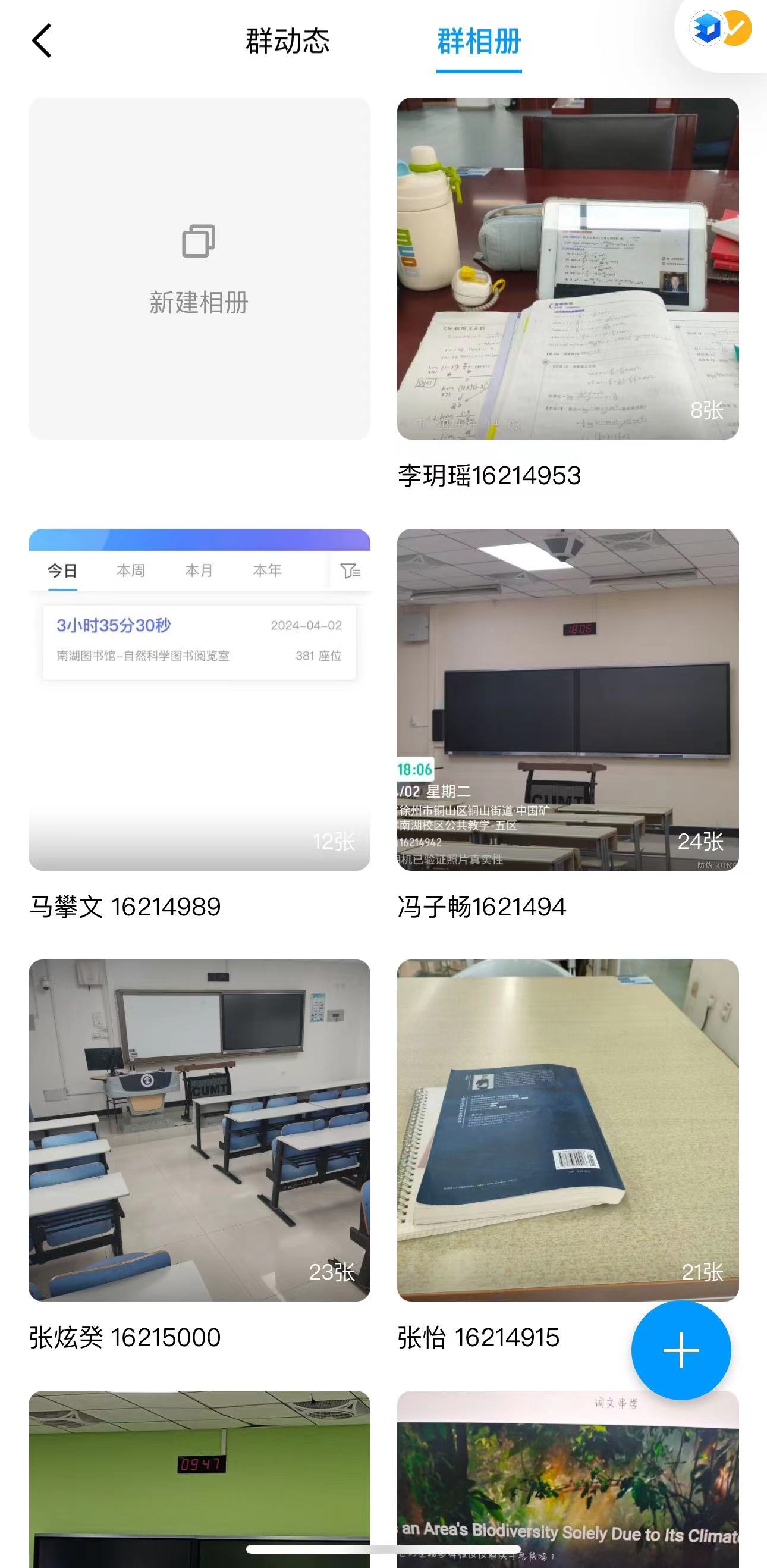Screen dimensions: 767x1568
Task: Open the floating mini-program icon at top right
Action: [720, 29]
